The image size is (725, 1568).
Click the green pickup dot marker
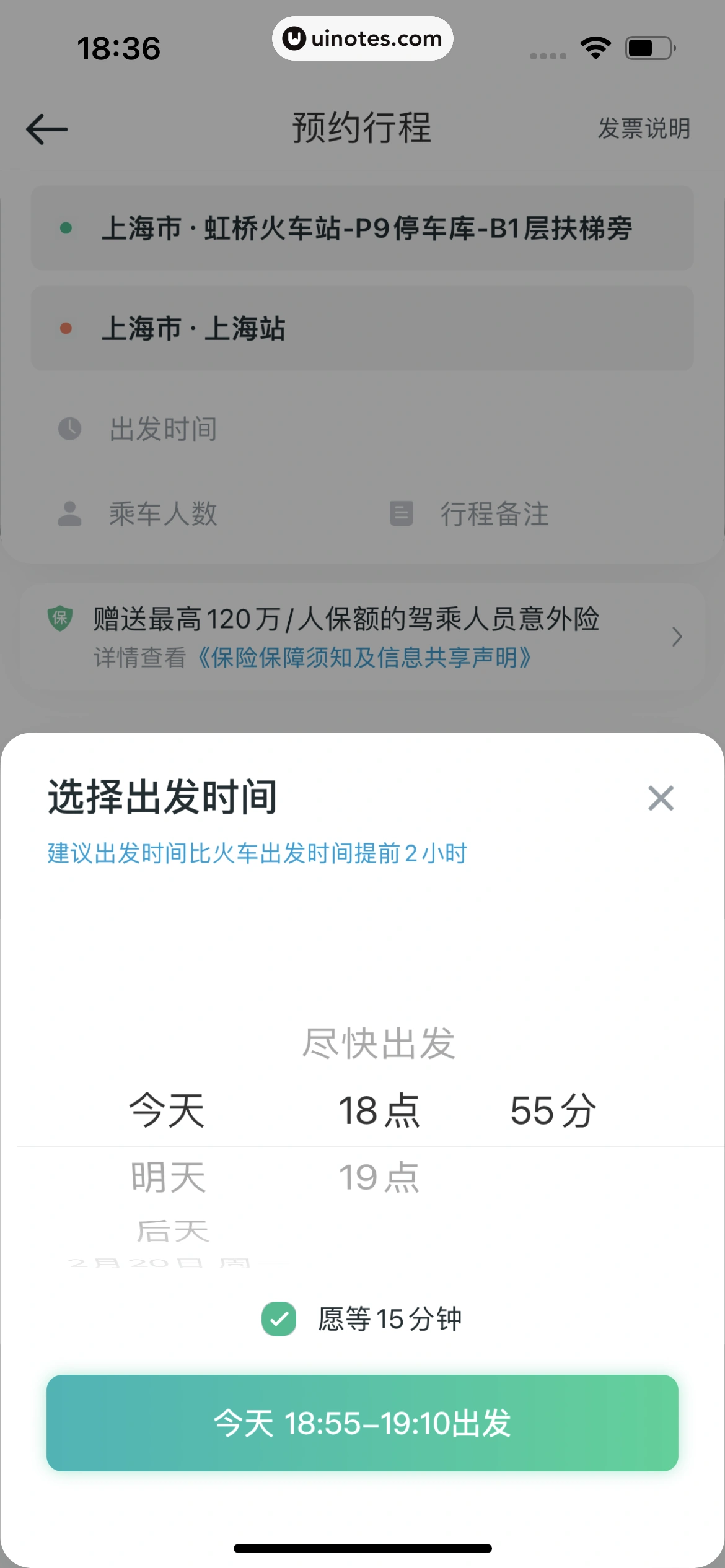67,227
